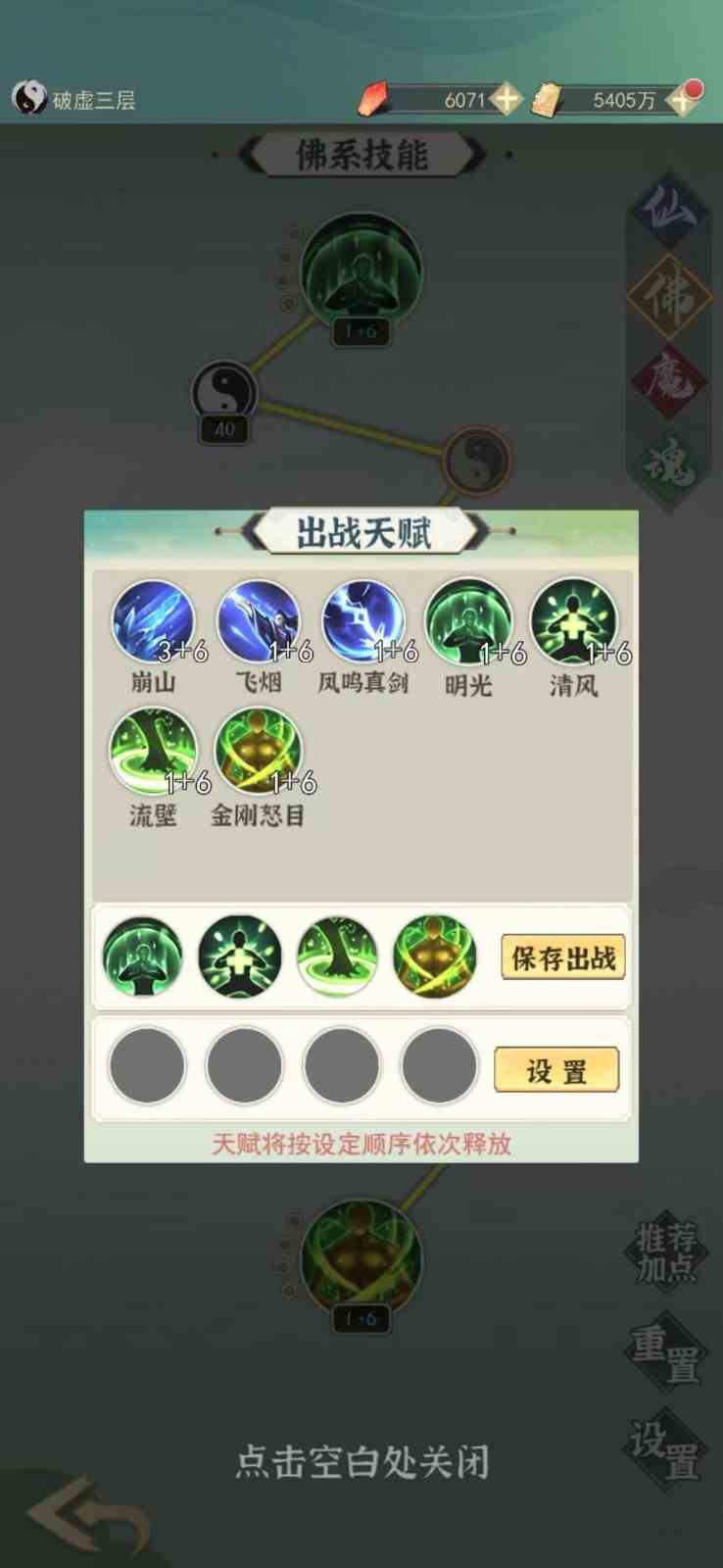The image size is (723, 1568).
Task: Tap 保存出战 to save the lineup
Action: (x=562, y=957)
